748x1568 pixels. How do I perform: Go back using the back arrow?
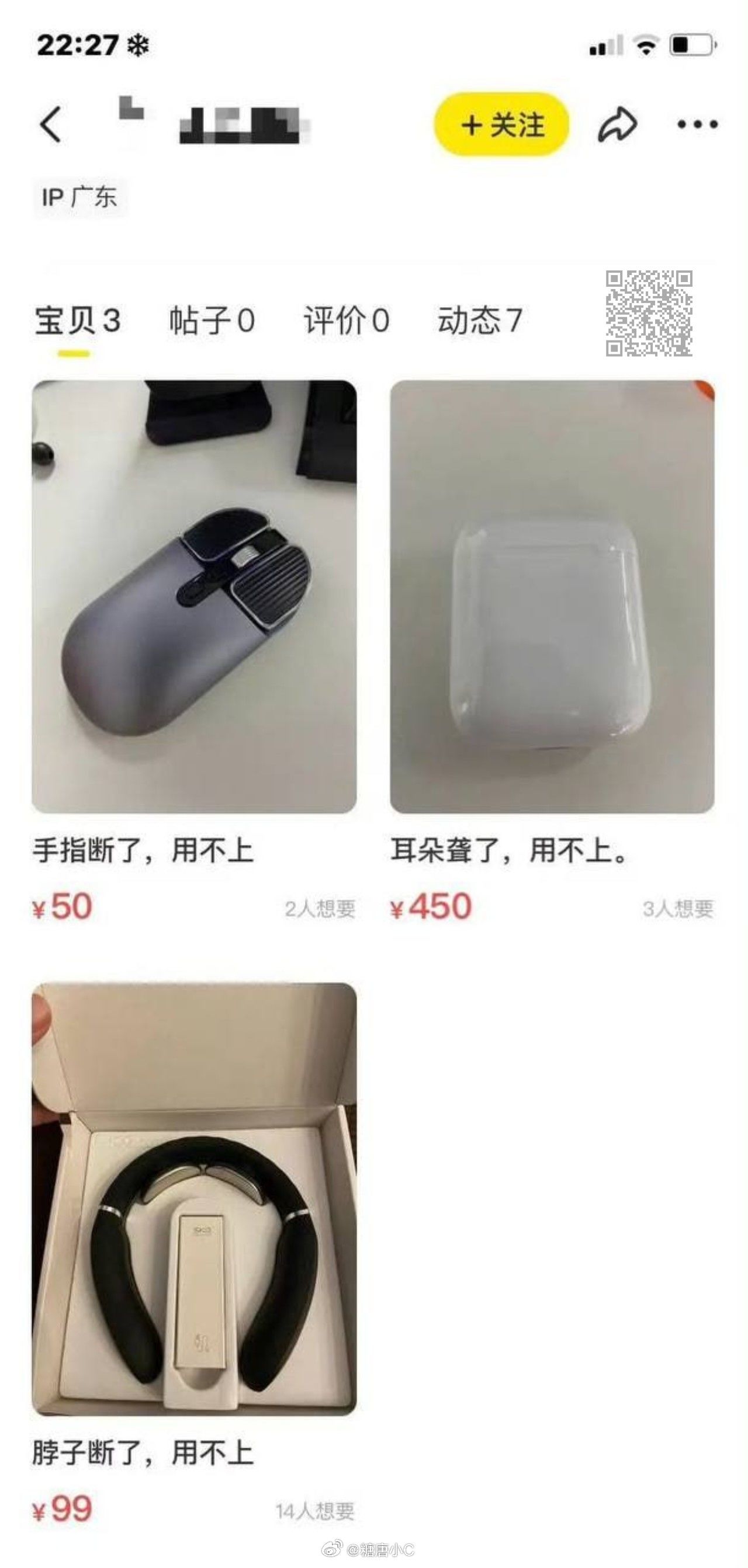pos(51,124)
